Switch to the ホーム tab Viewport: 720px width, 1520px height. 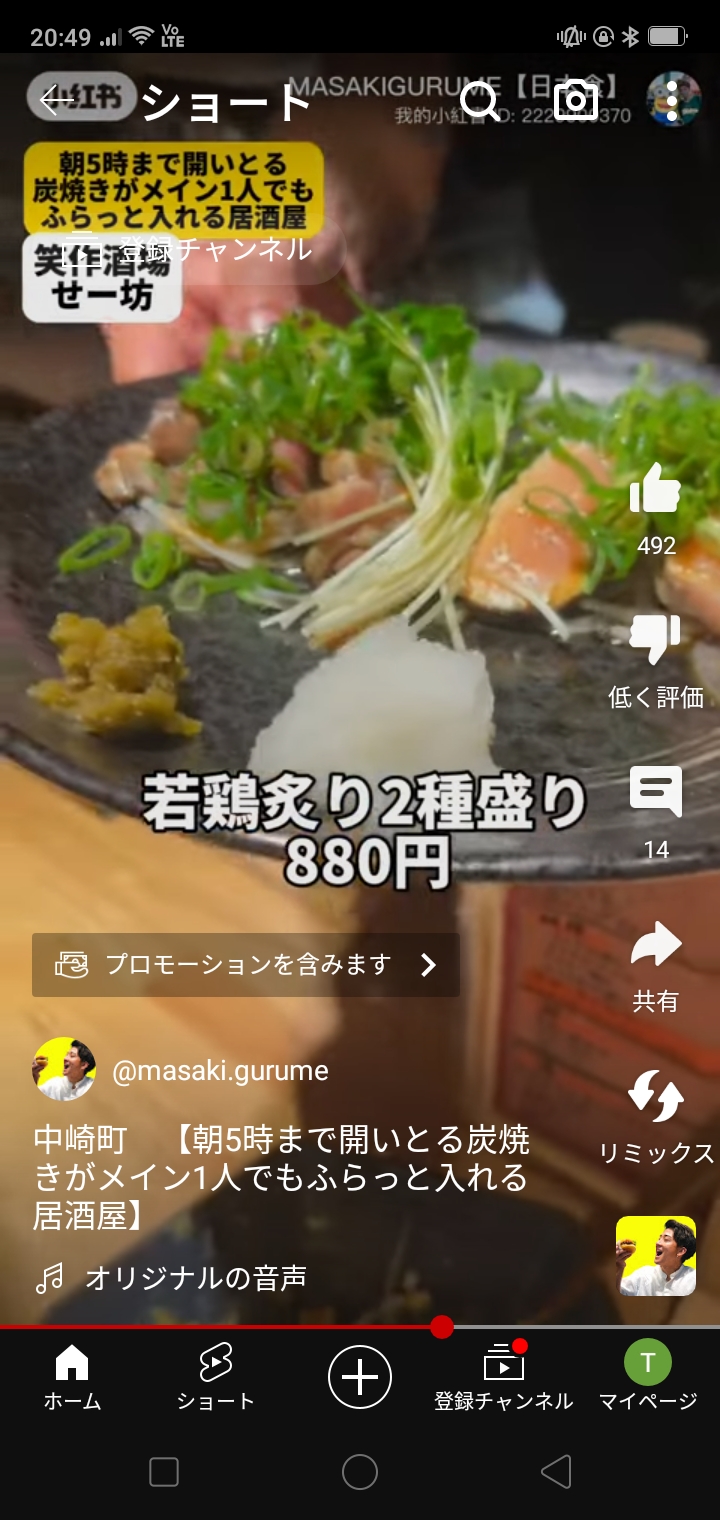72,1377
